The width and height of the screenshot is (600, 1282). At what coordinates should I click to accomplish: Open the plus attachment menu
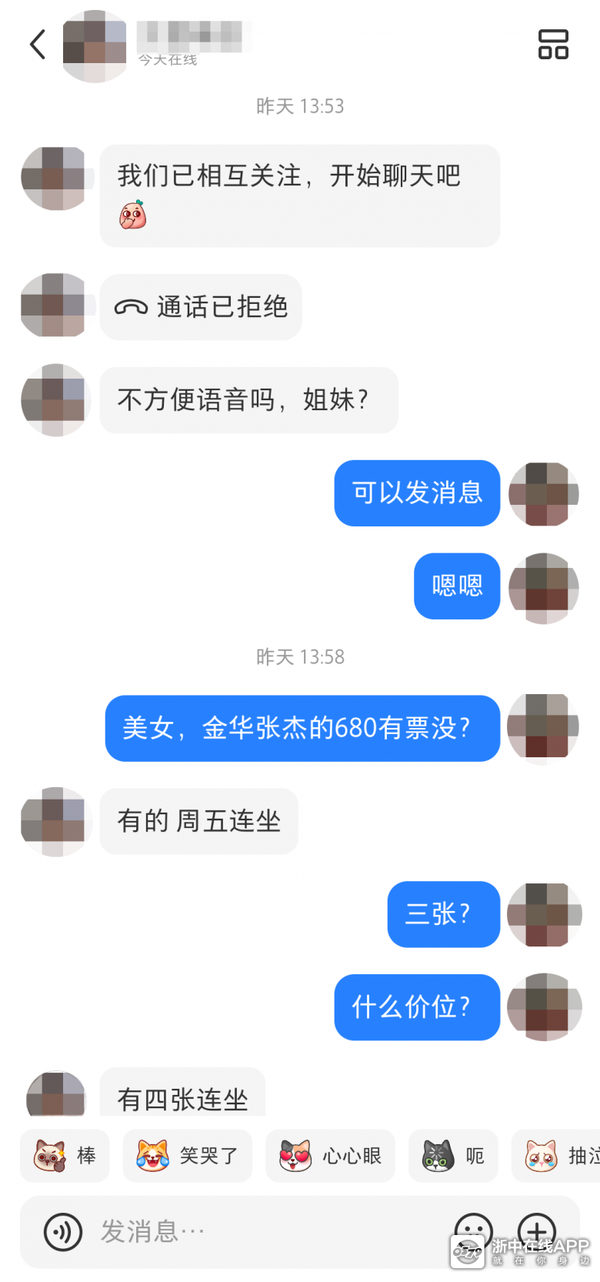pos(536,1230)
